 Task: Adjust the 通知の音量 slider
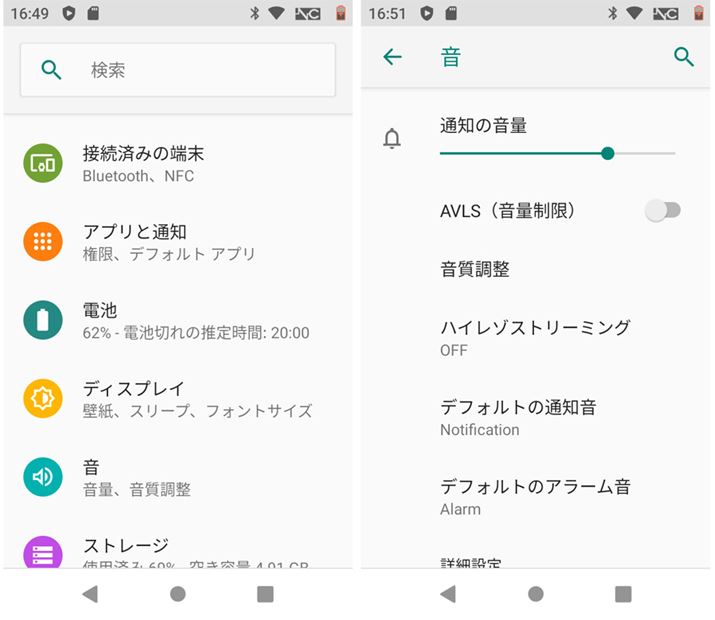coord(607,153)
